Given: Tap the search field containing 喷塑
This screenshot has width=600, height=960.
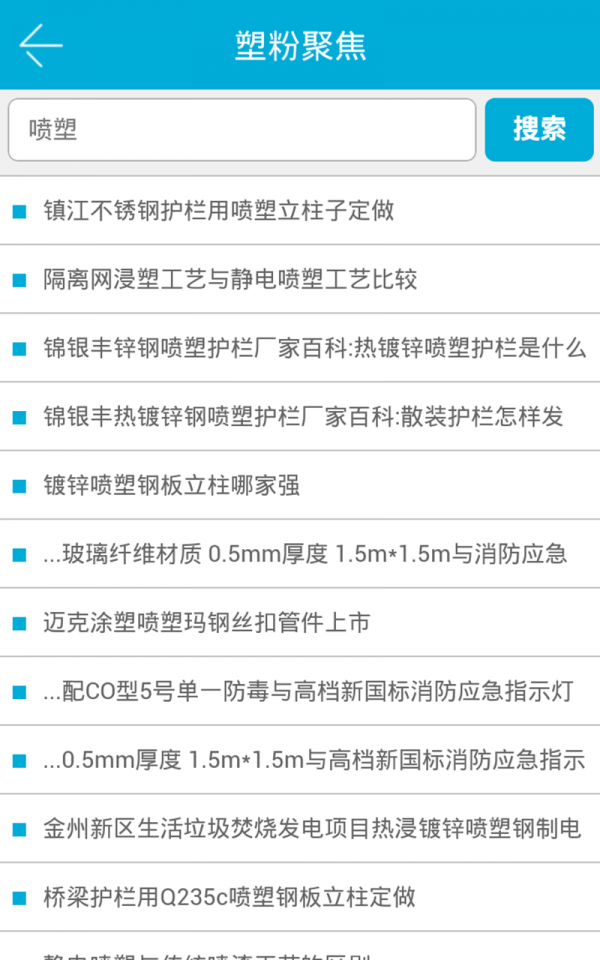Looking at the screenshot, I should click(242, 129).
